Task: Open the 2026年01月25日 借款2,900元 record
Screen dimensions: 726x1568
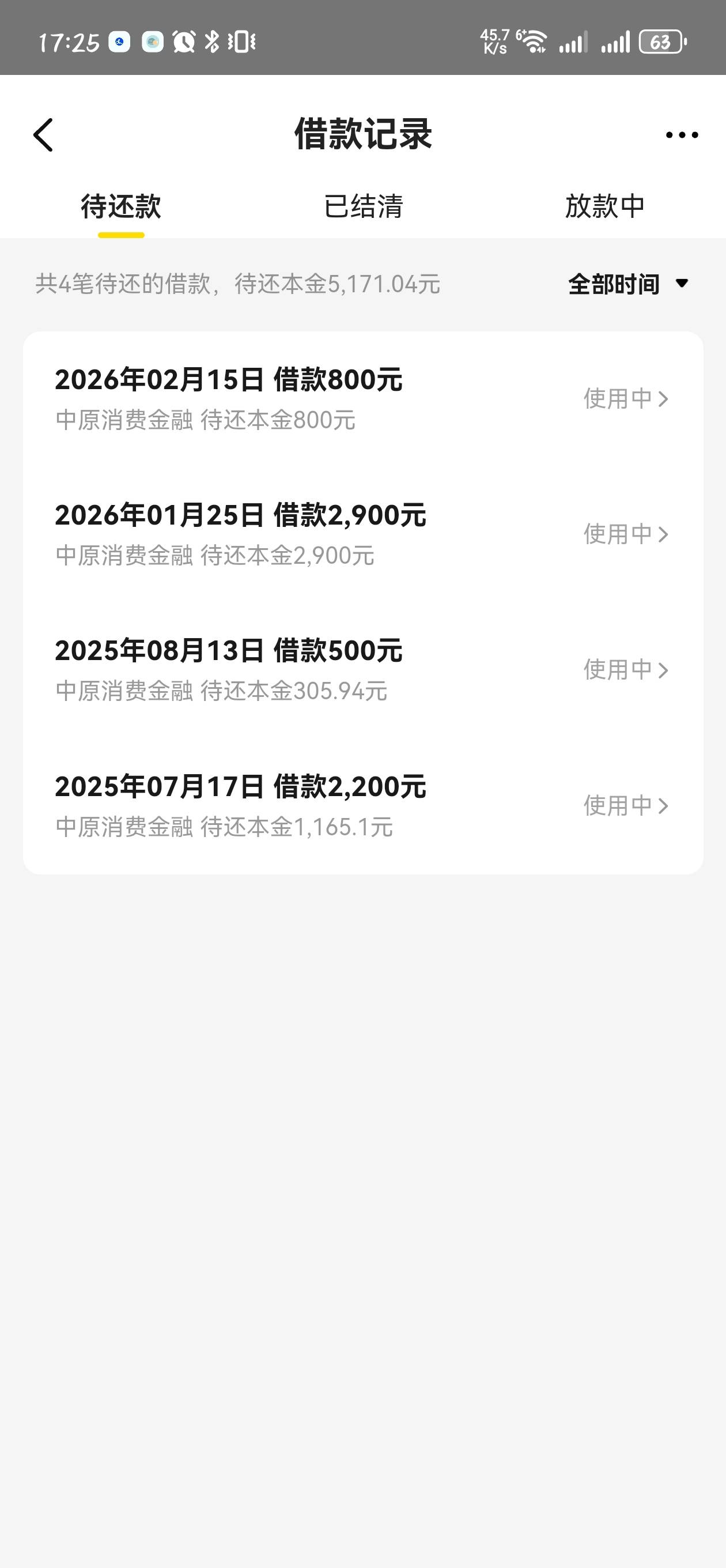Action: (x=362, y=534)
